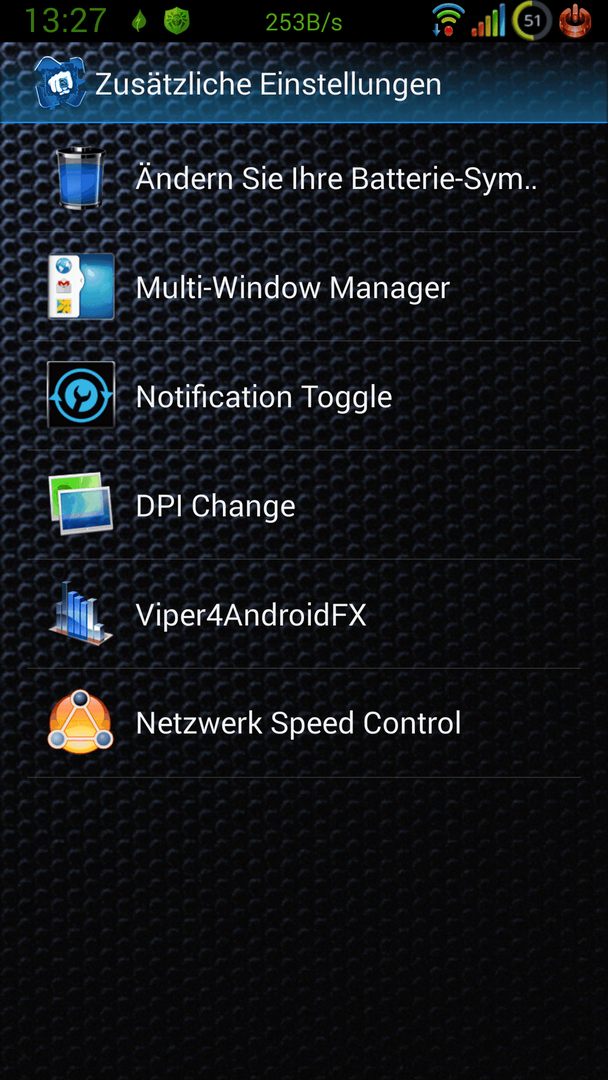This screenshot has width=608, height=1080.
Task: Select Notification Toggle entry
Action: 304,396
